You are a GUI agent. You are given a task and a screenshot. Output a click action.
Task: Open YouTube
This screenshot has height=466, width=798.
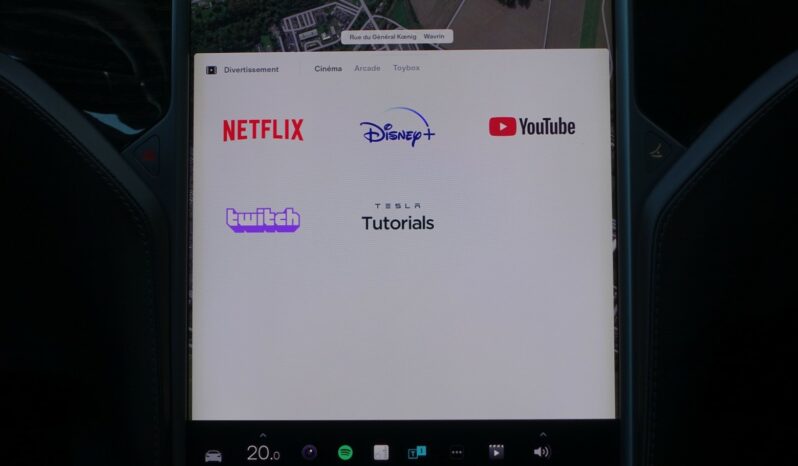[x=532, y=126]
